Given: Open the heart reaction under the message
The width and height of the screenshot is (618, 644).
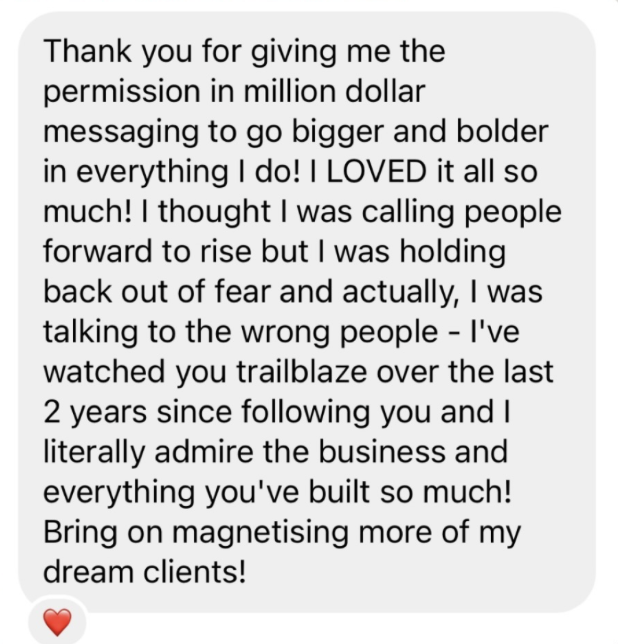Looking at the screenshot, I should [58, 621].
